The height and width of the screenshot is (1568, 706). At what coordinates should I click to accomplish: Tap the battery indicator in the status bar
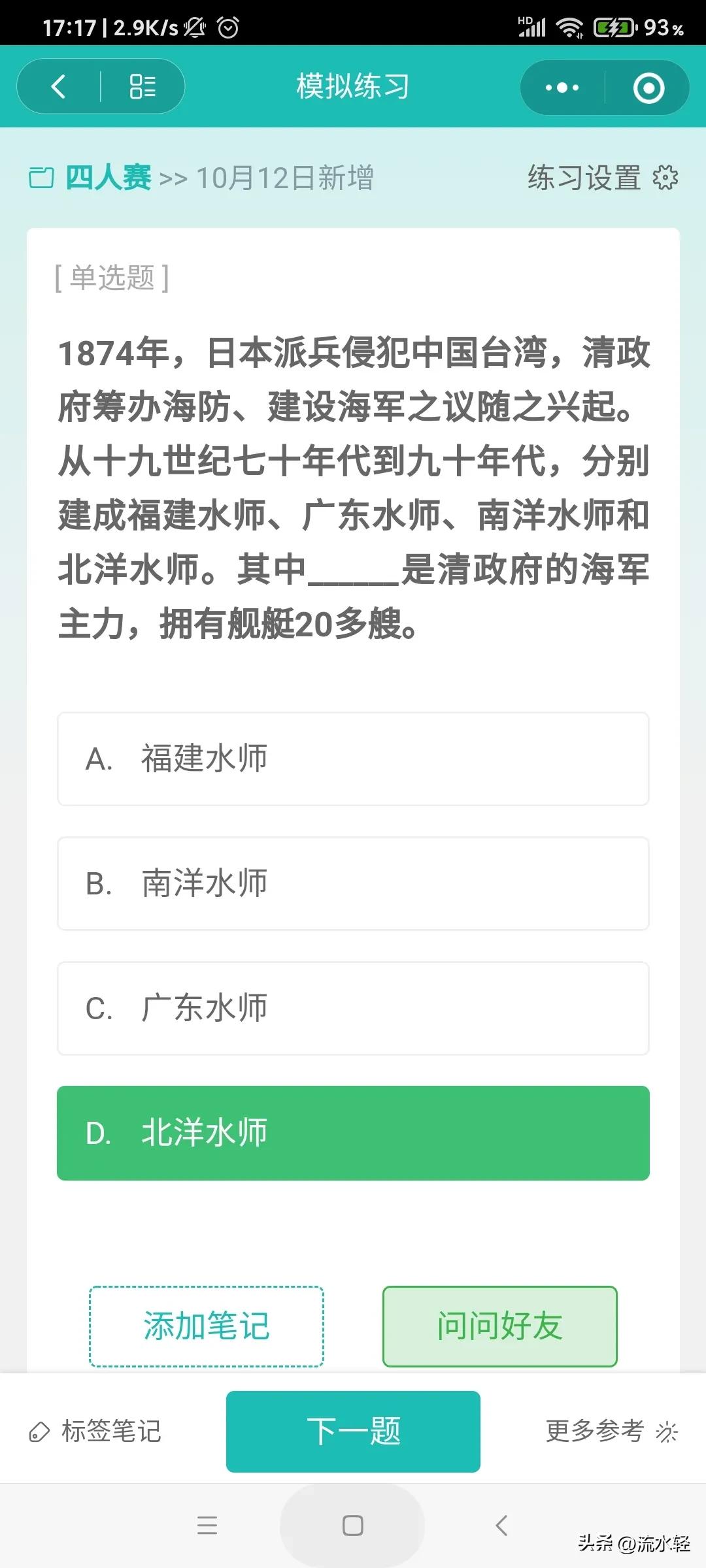click(x=613, y=27)
